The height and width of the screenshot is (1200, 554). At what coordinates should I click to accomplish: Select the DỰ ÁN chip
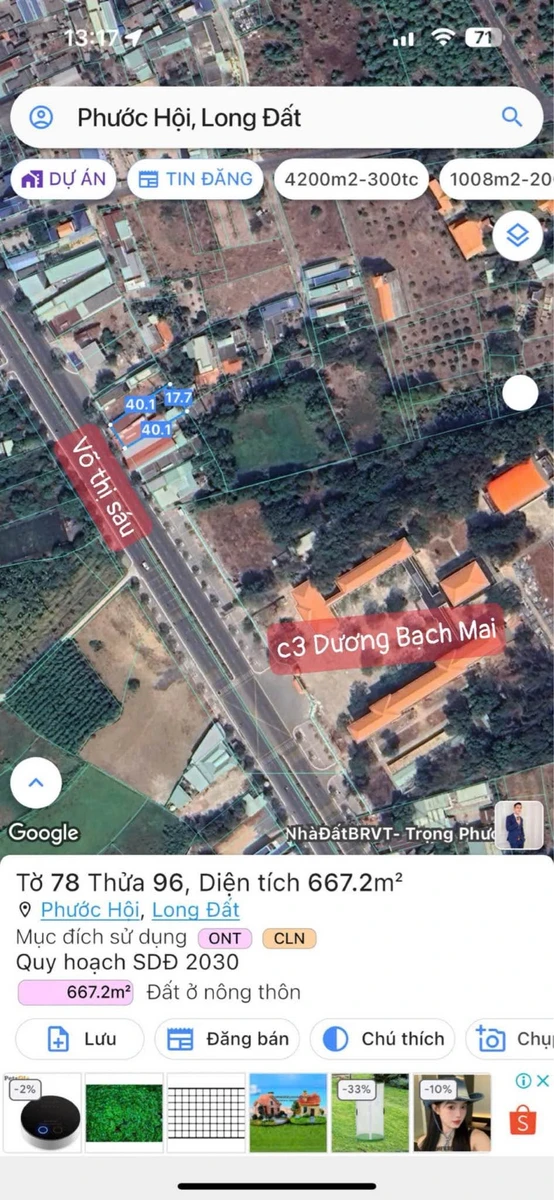(63, 179)
